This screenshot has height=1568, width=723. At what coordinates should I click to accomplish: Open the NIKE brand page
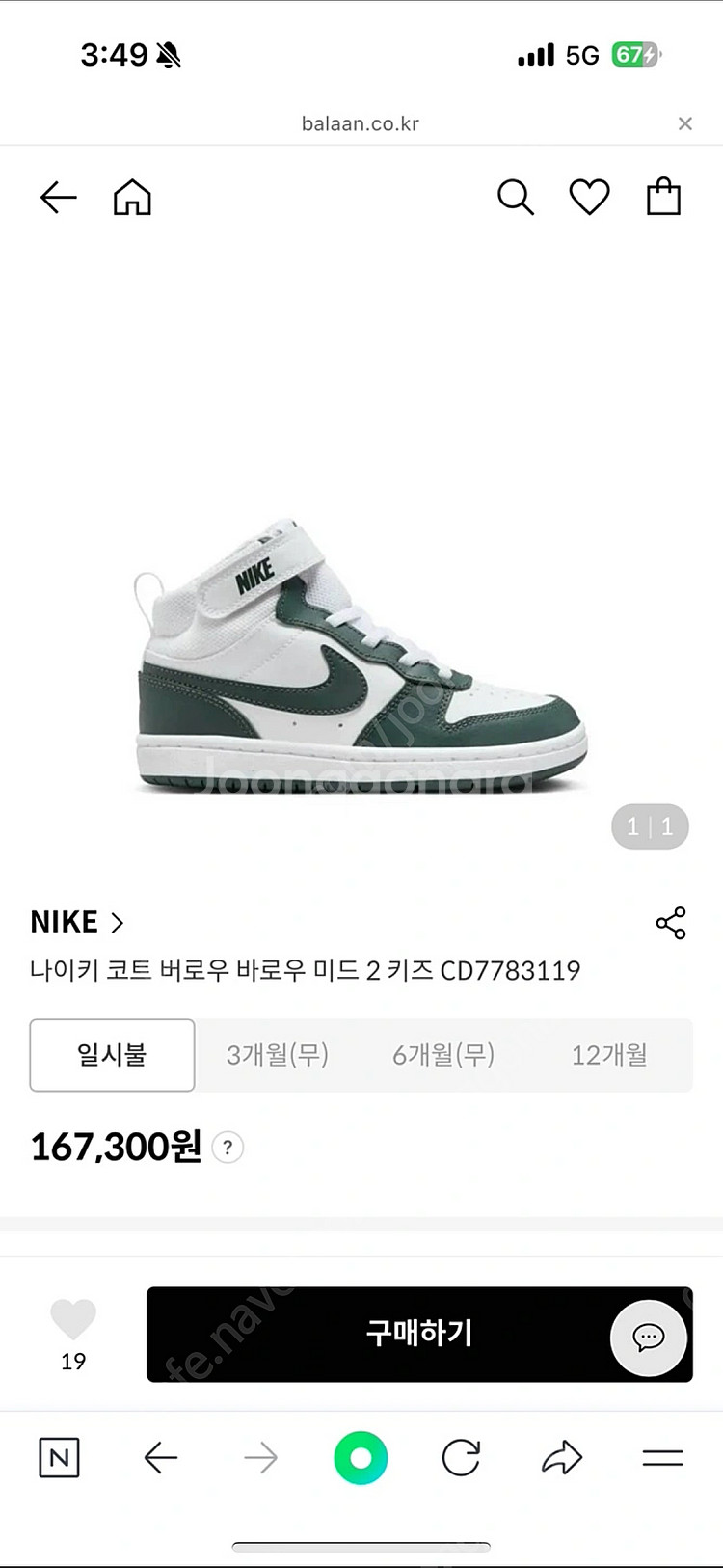[77, 922]
